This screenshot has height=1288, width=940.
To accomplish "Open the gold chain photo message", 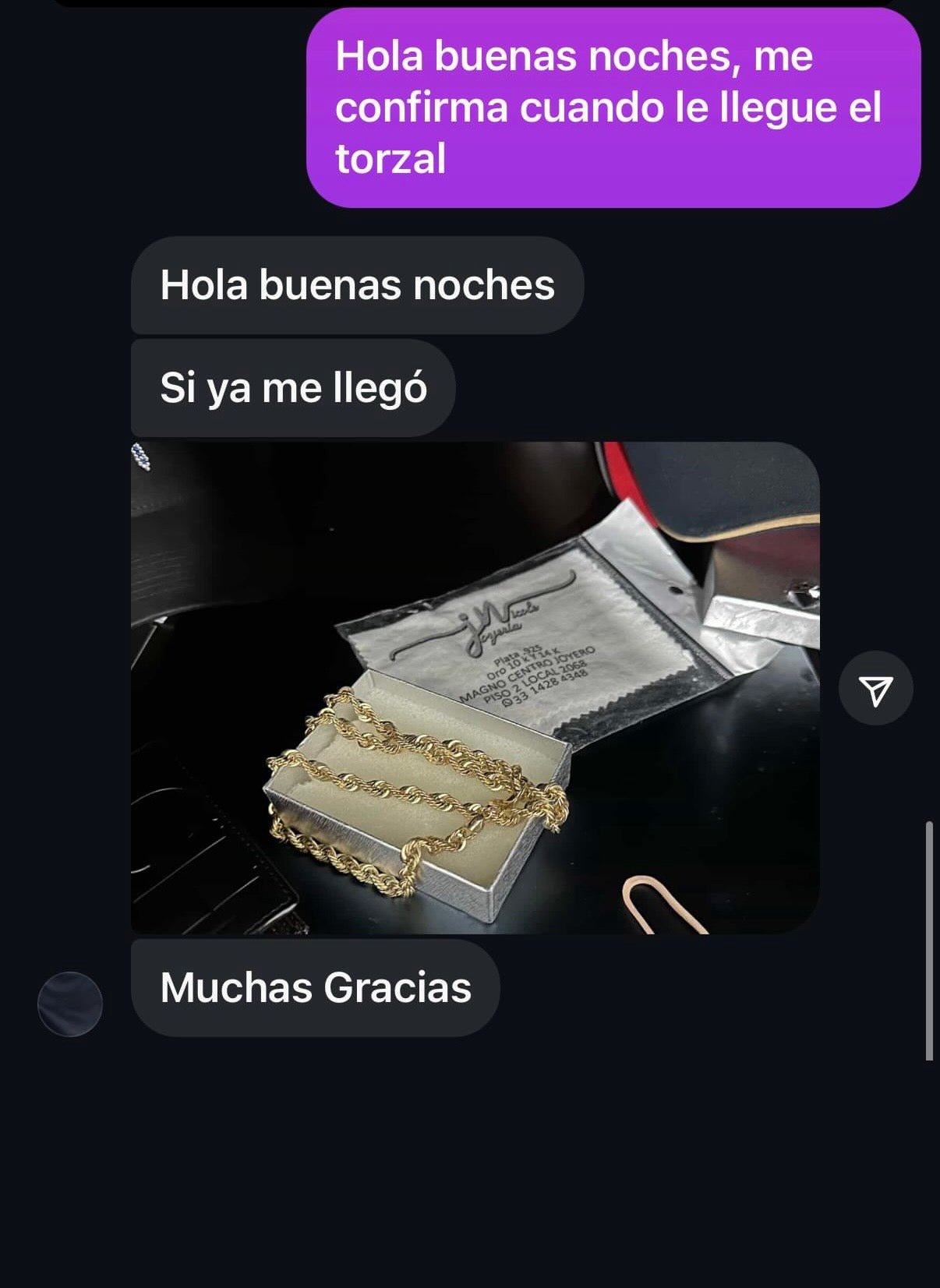I will (x=475, y=687).
